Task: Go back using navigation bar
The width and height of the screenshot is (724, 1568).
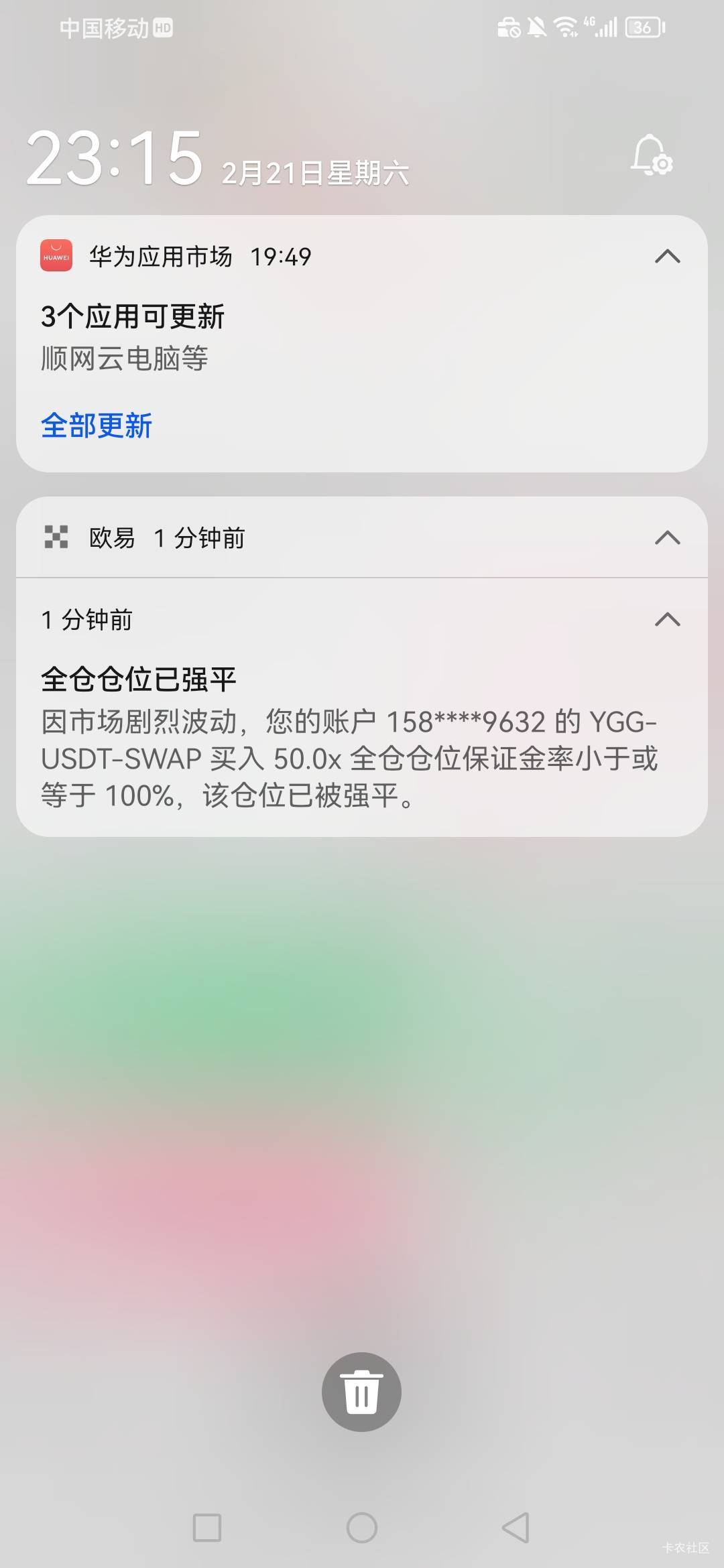Action: (x=516, y=1528)
